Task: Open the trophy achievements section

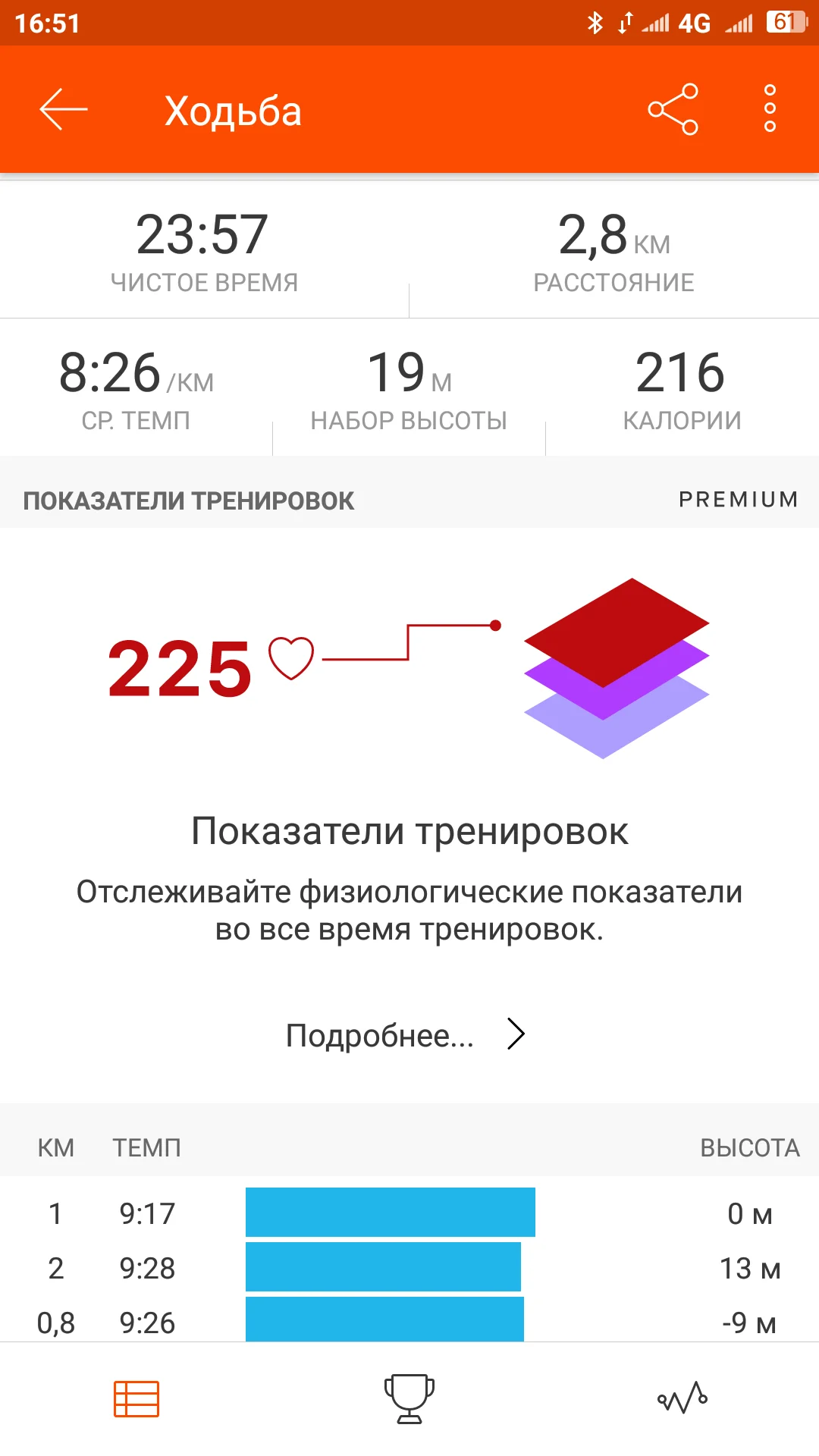Action: click(x=409, y=1399)
